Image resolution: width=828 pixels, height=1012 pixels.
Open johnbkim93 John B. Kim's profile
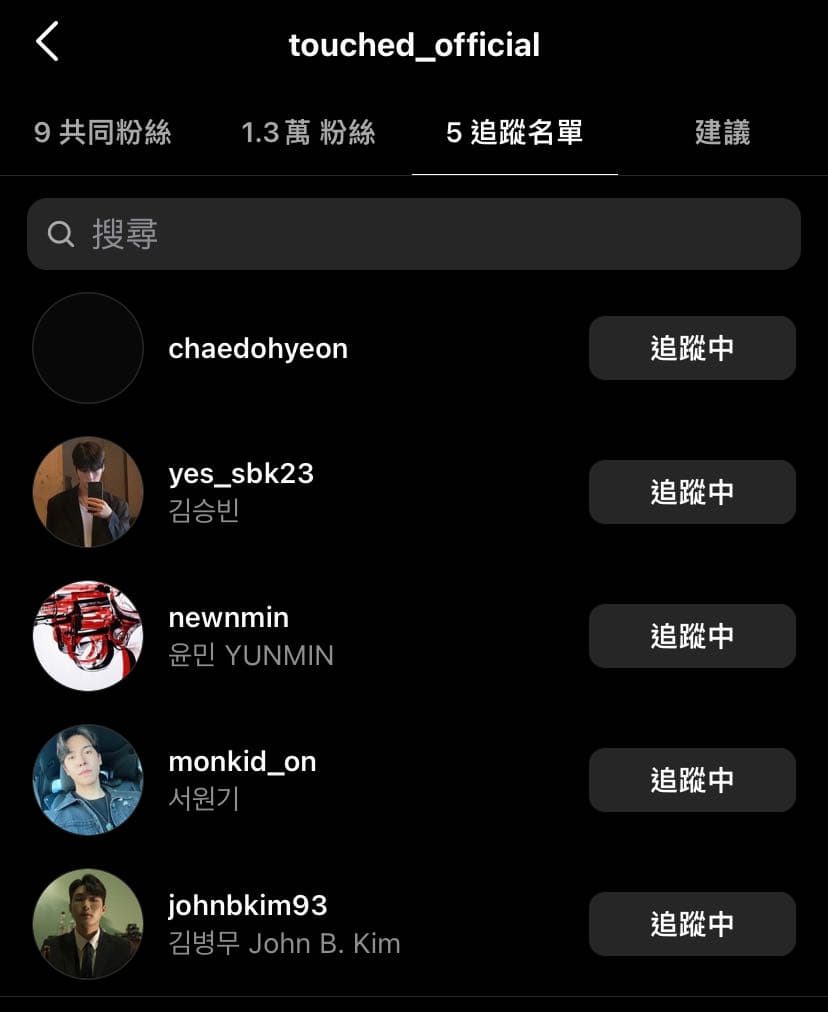coord(283,923)
